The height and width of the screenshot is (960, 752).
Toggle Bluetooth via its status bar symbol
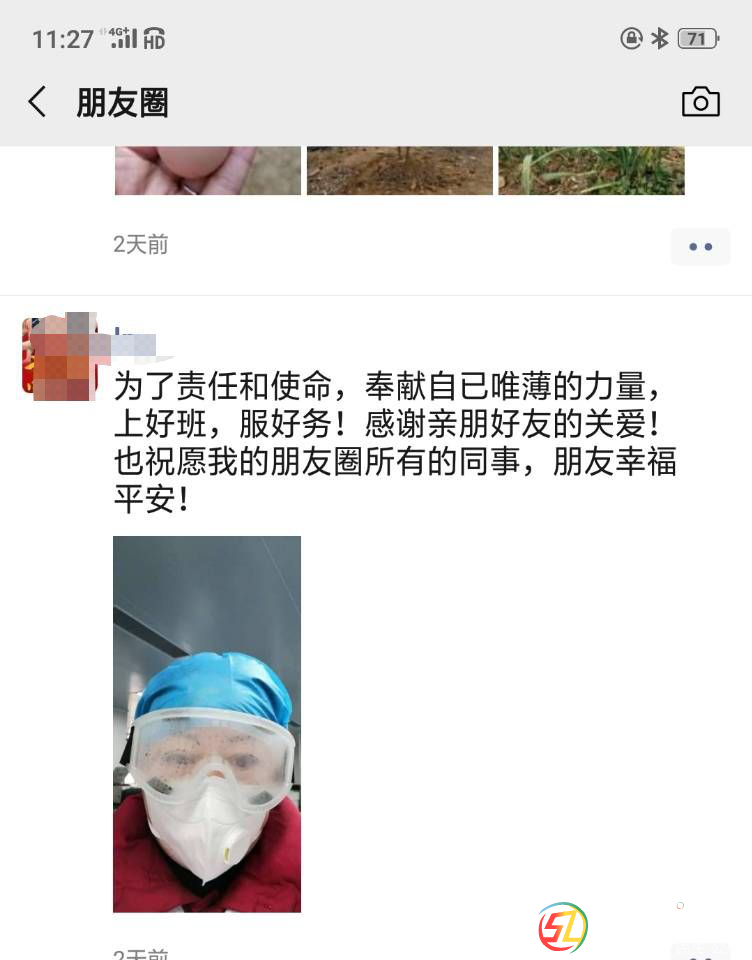click(659, 38)
